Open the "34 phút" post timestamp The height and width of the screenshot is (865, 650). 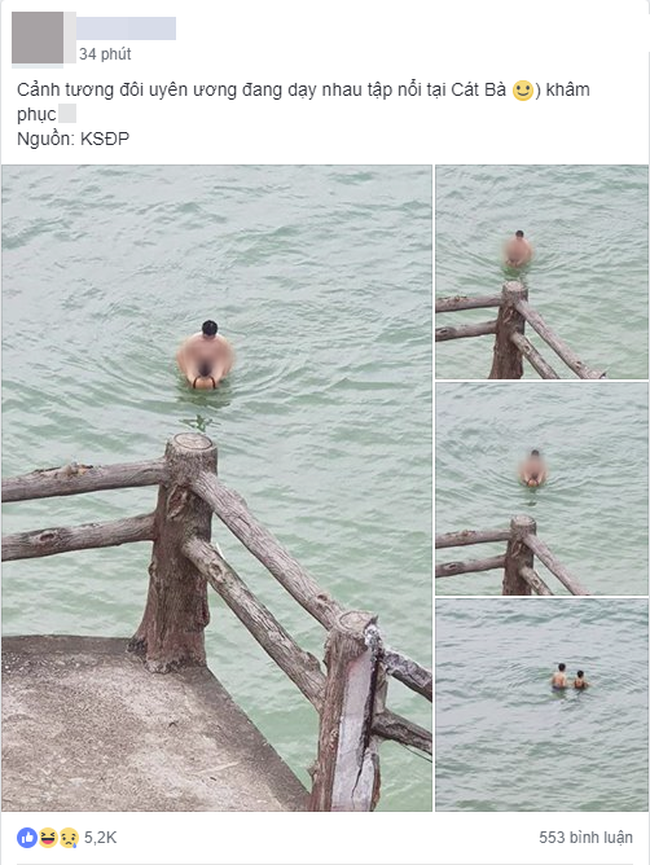point(105,54)
